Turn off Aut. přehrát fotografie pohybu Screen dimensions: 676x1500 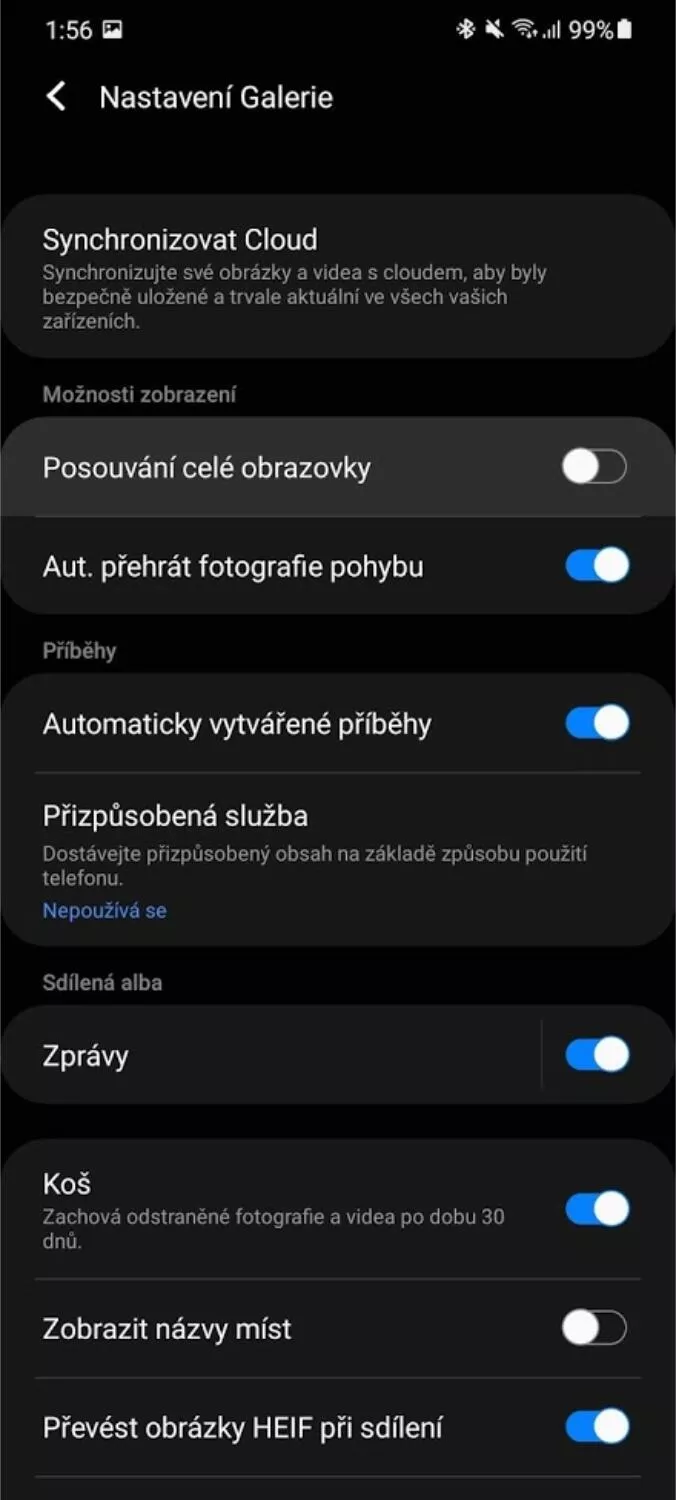[597, 565]
